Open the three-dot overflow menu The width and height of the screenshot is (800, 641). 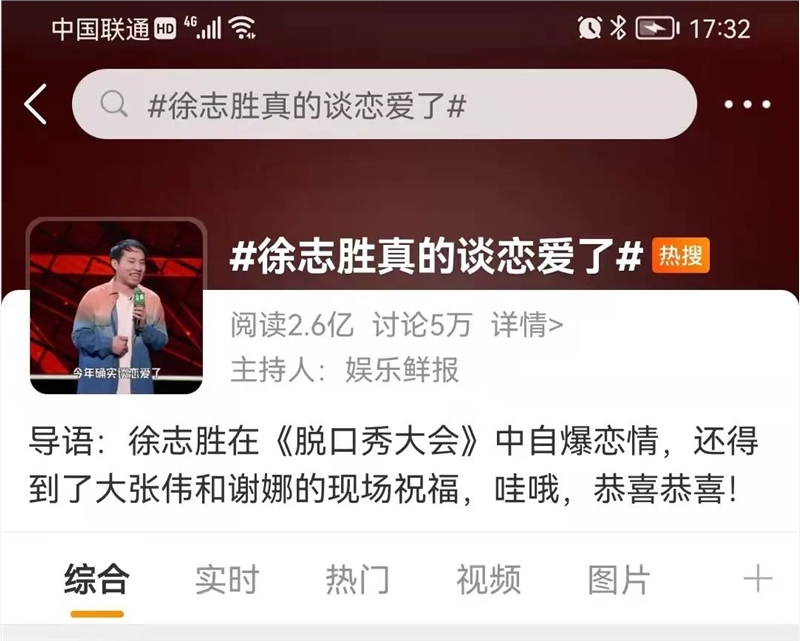click(747, 105)
